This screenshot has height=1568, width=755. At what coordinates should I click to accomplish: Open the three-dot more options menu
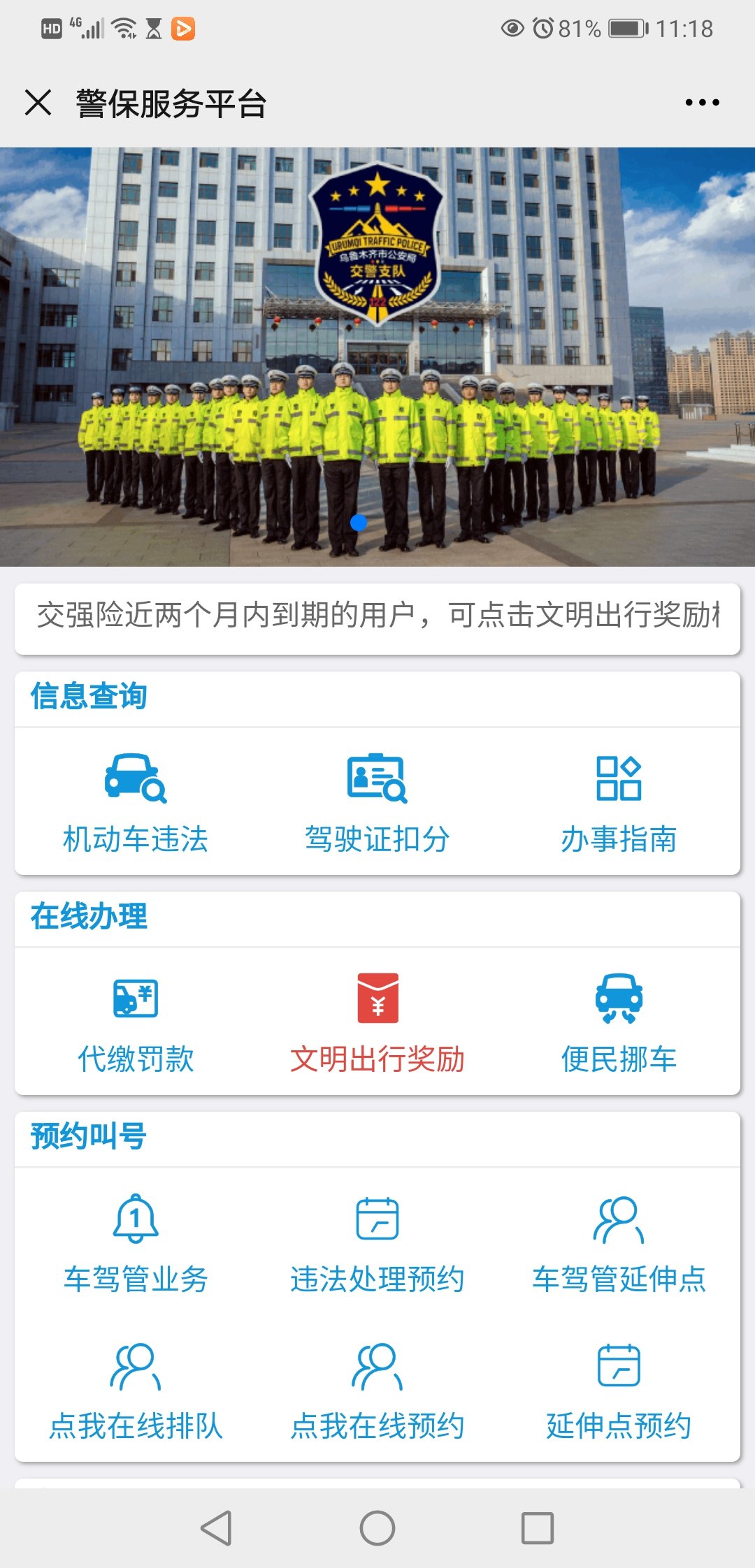point(702,103)
